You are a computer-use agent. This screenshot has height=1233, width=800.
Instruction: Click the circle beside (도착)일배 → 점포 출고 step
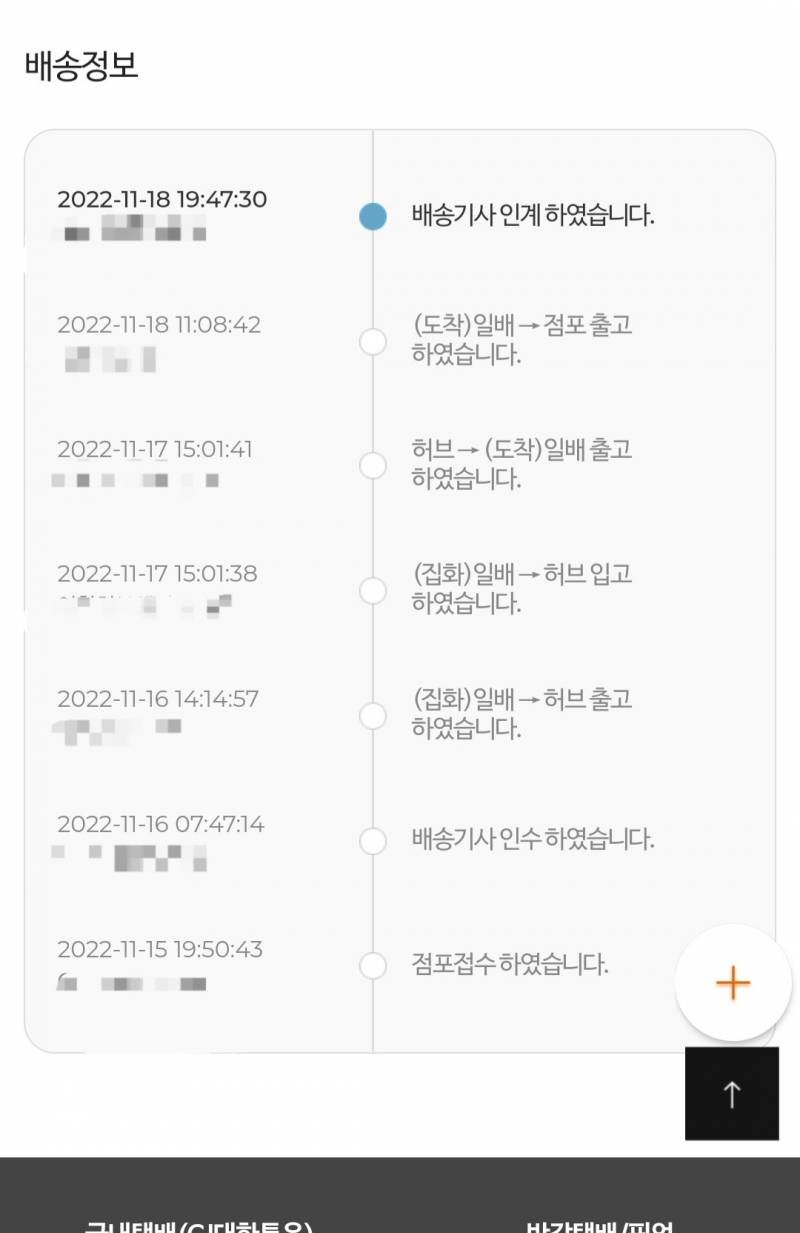(x=373, y=341)
